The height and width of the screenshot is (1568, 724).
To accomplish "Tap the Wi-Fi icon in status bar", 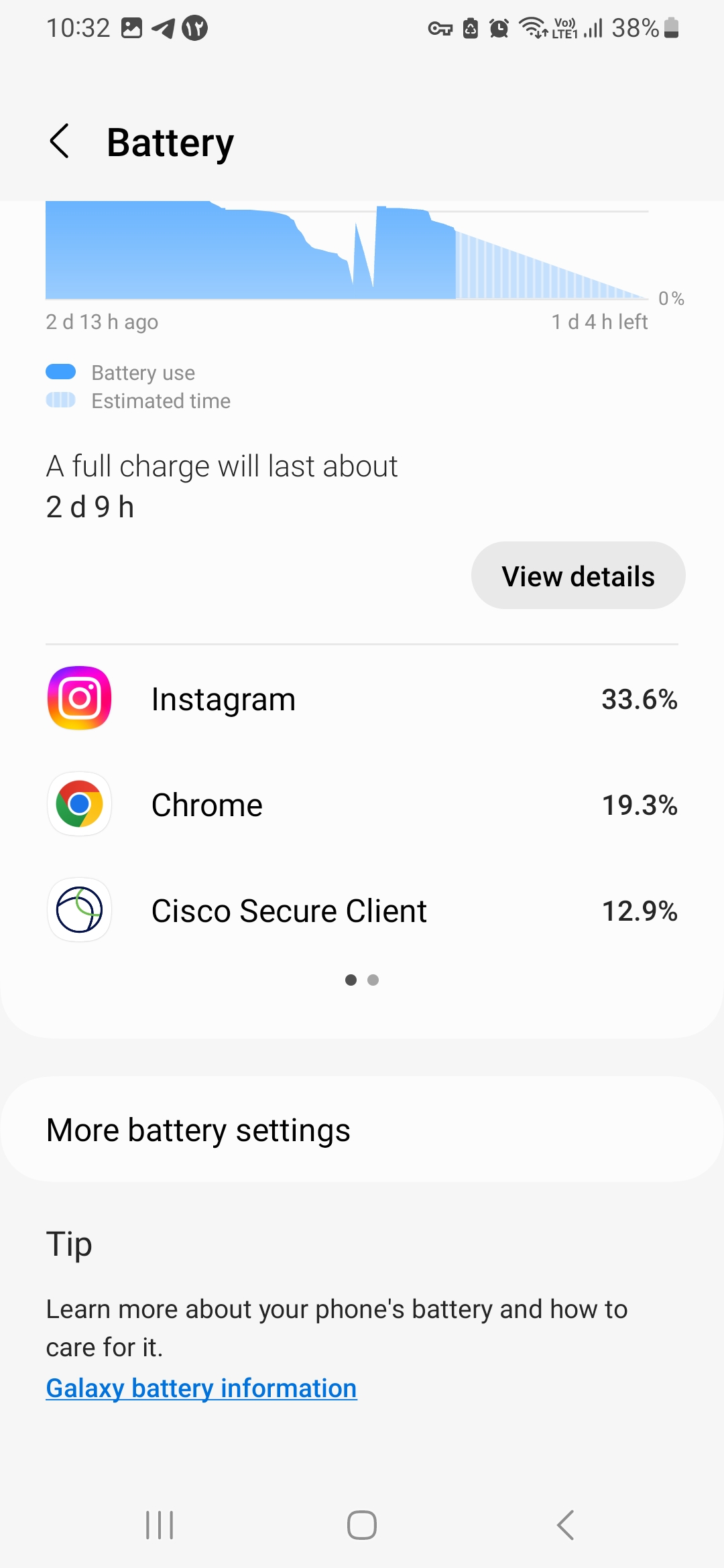I will click(532, 28).
